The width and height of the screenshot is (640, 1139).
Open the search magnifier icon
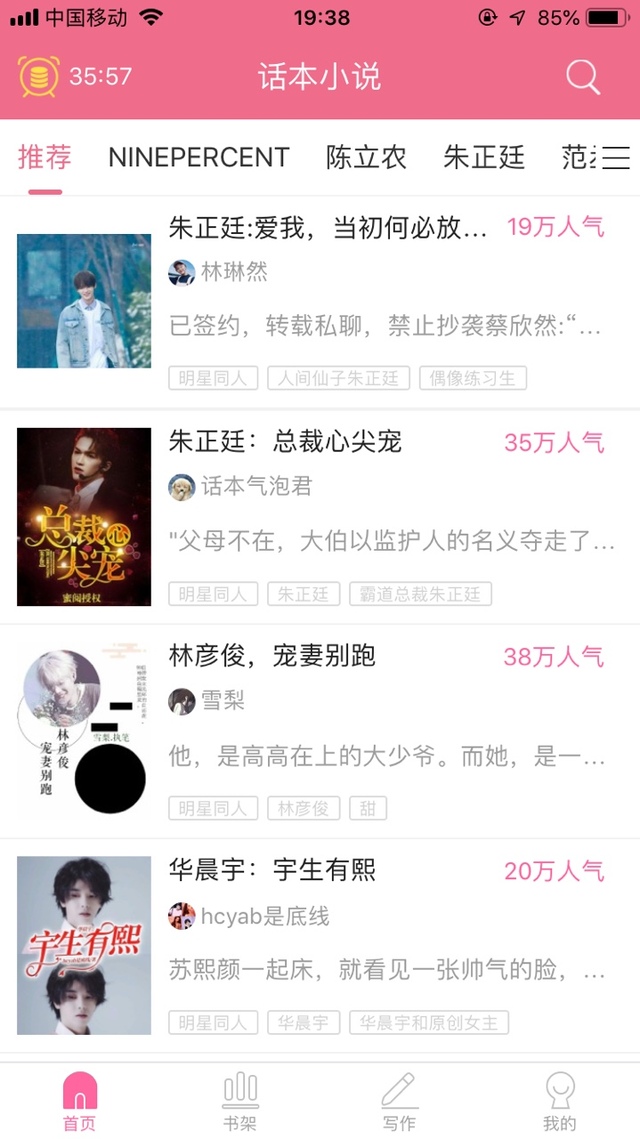point(583,76)
